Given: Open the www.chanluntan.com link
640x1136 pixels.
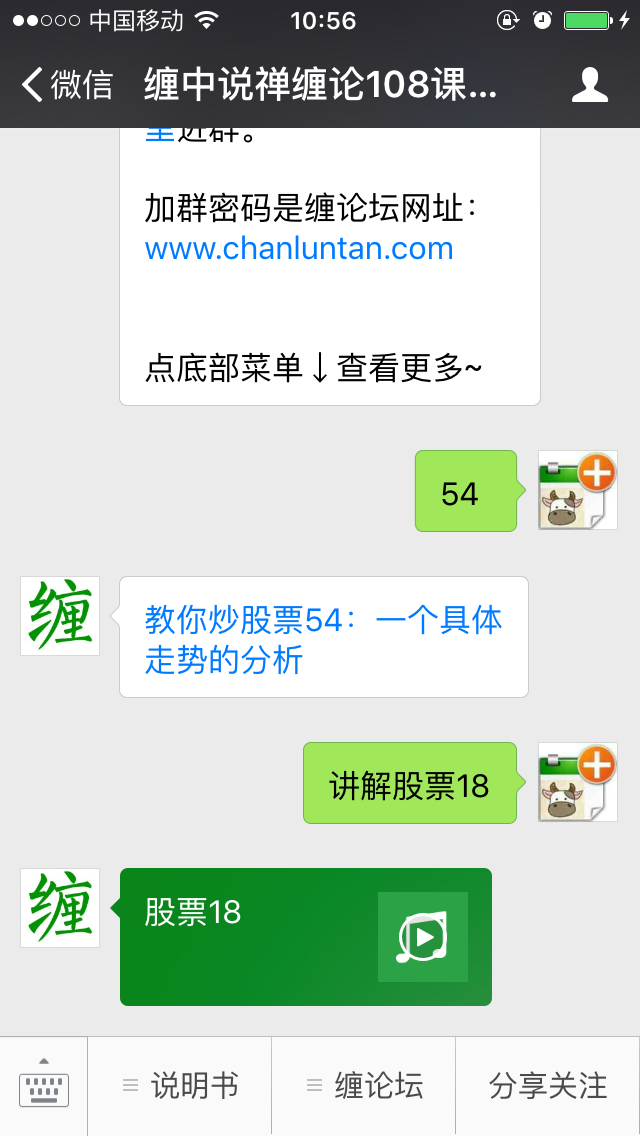Looking at the screenshot, I should click(299, 248).
